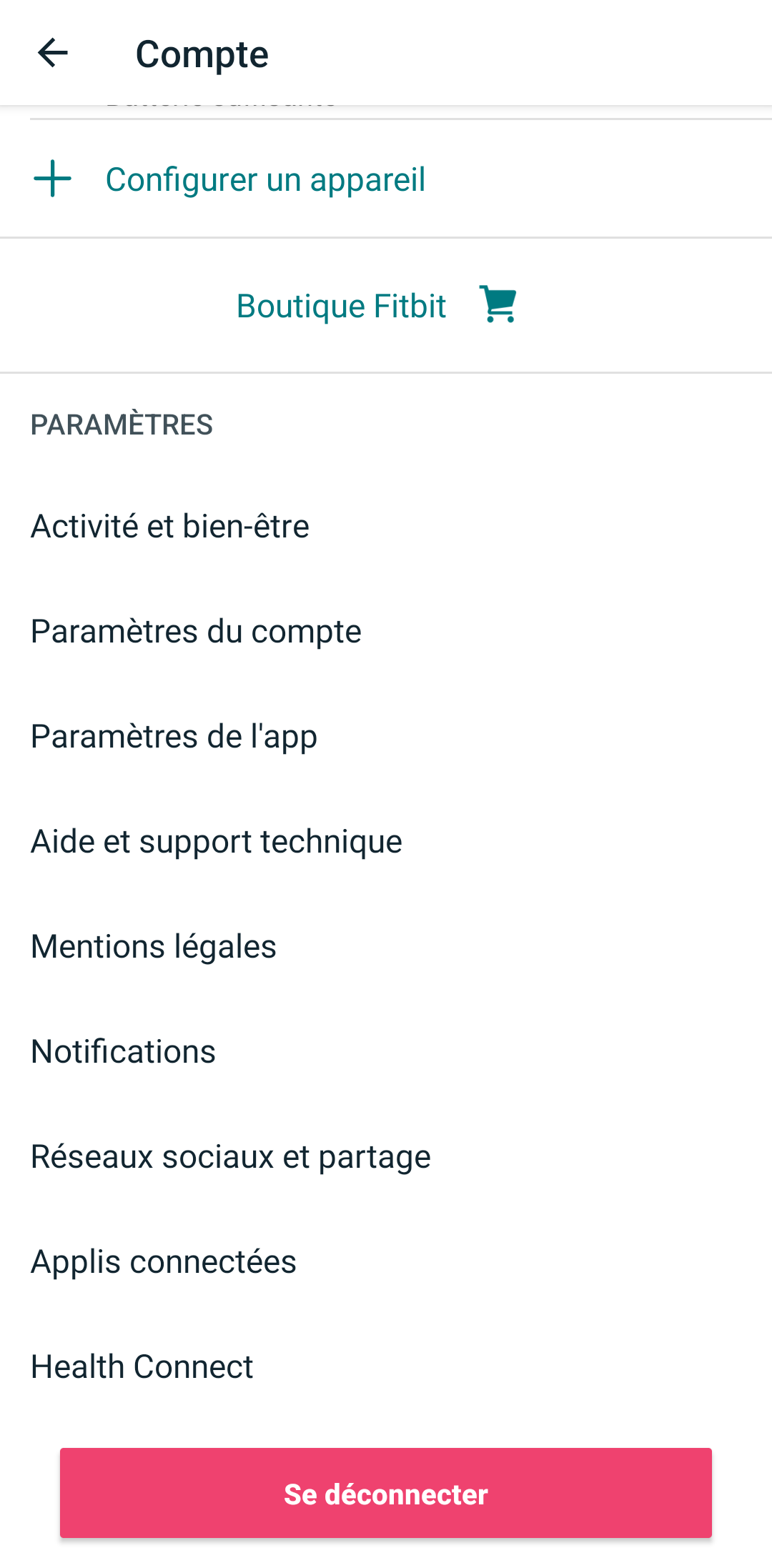Open Notifications settings
This screenshot has width=772, height=1568.
[x=123, y=1052]
